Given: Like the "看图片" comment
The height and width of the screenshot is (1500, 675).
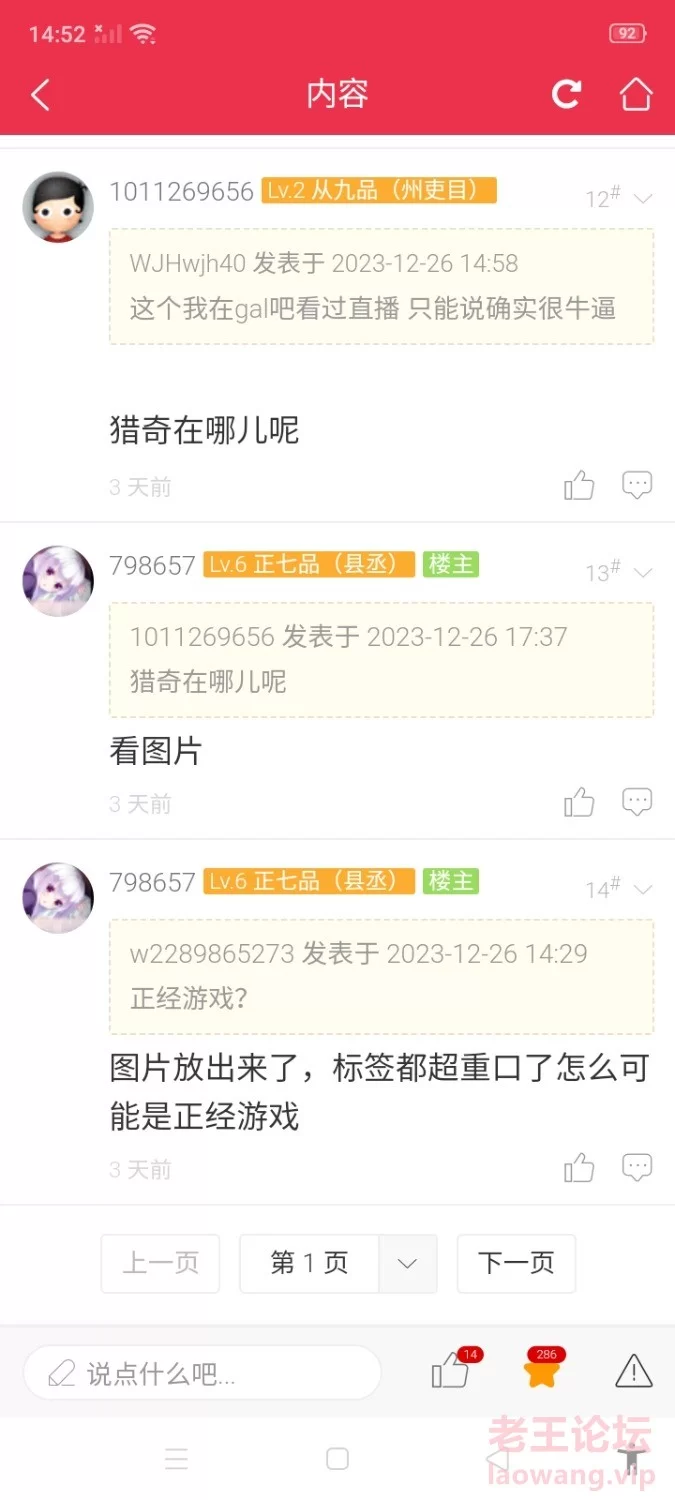Looking at the screenshot, I should pos(579,802).
